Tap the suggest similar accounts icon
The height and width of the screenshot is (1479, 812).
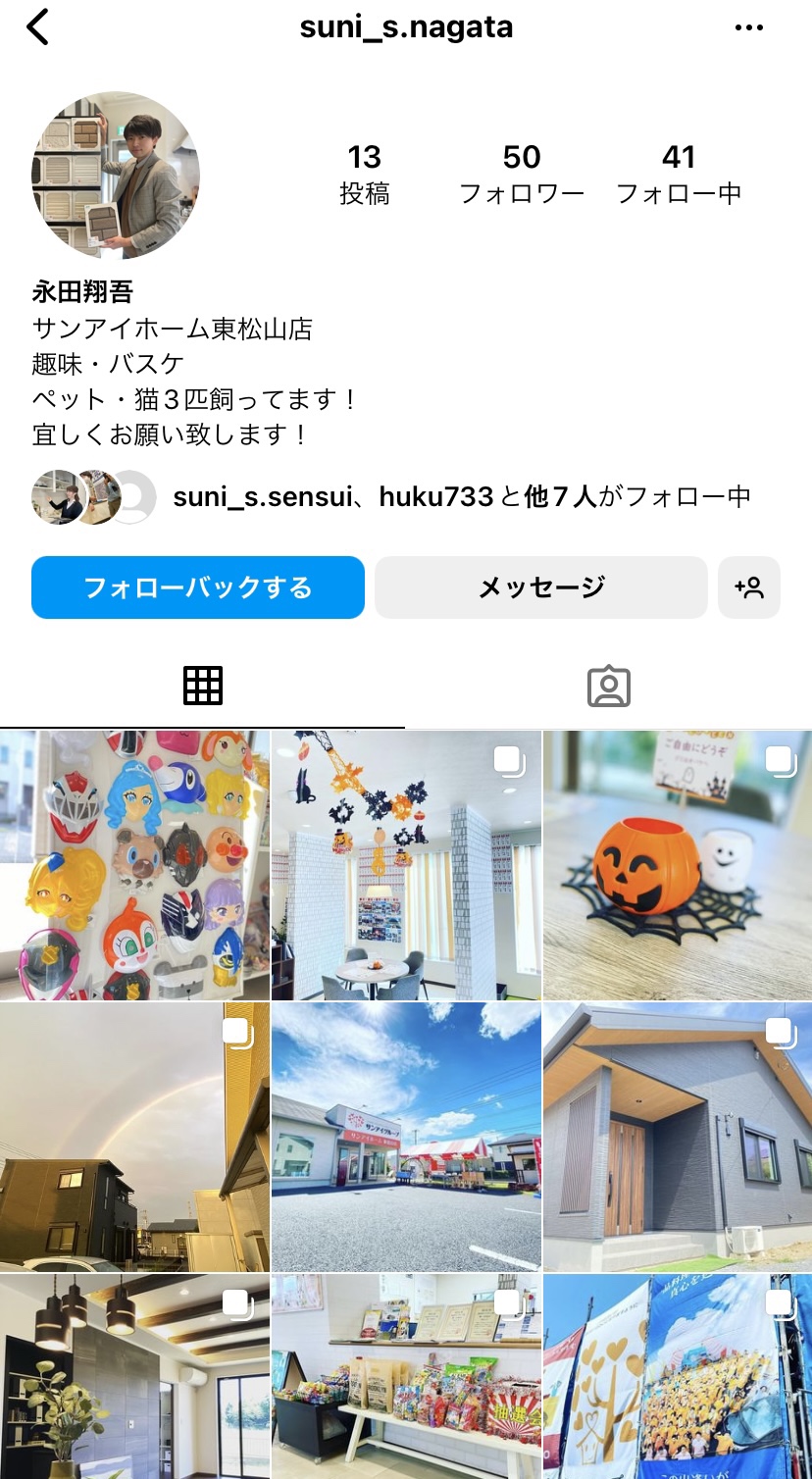tap(749, 587)
